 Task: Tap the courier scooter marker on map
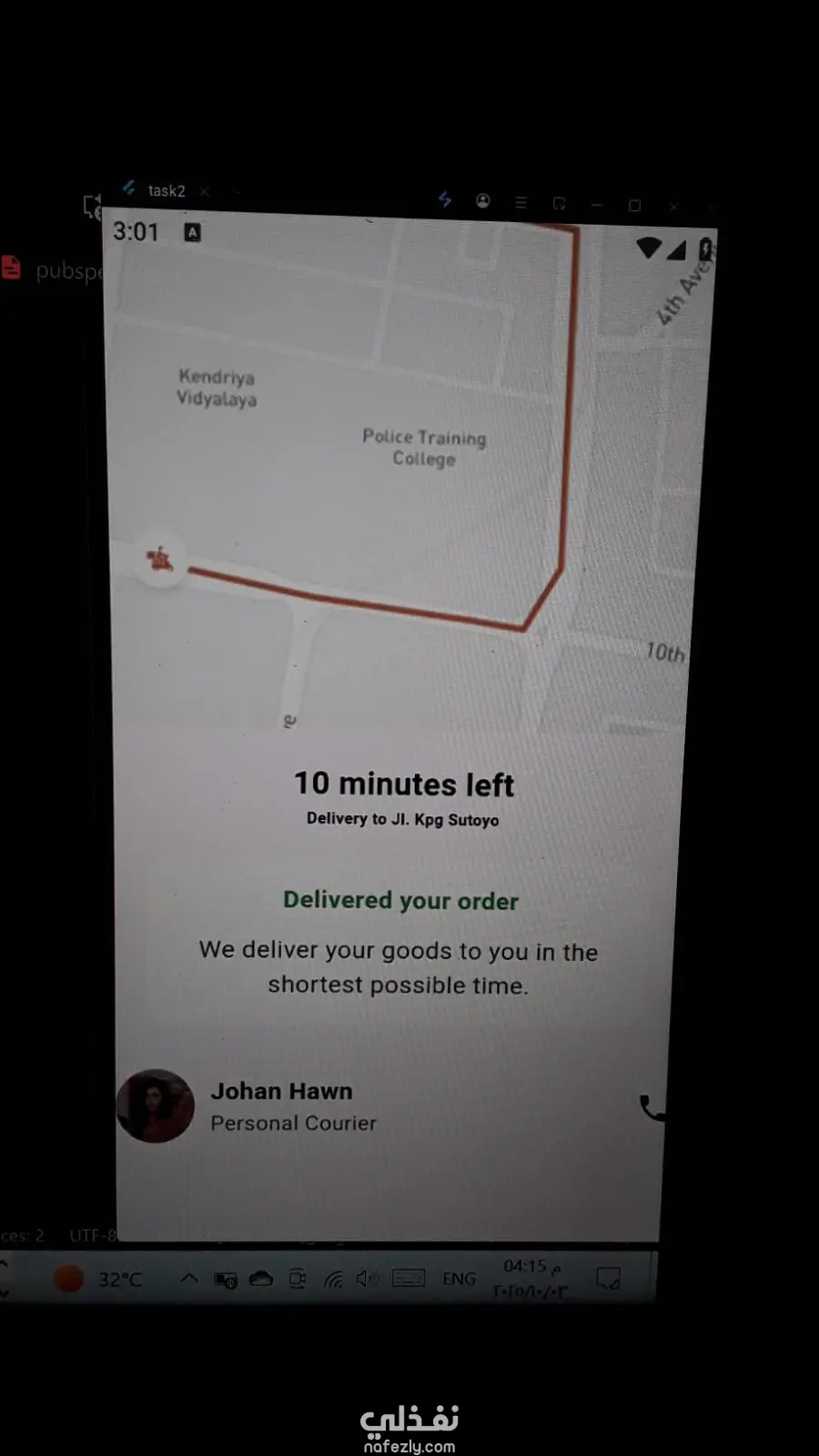161,559
